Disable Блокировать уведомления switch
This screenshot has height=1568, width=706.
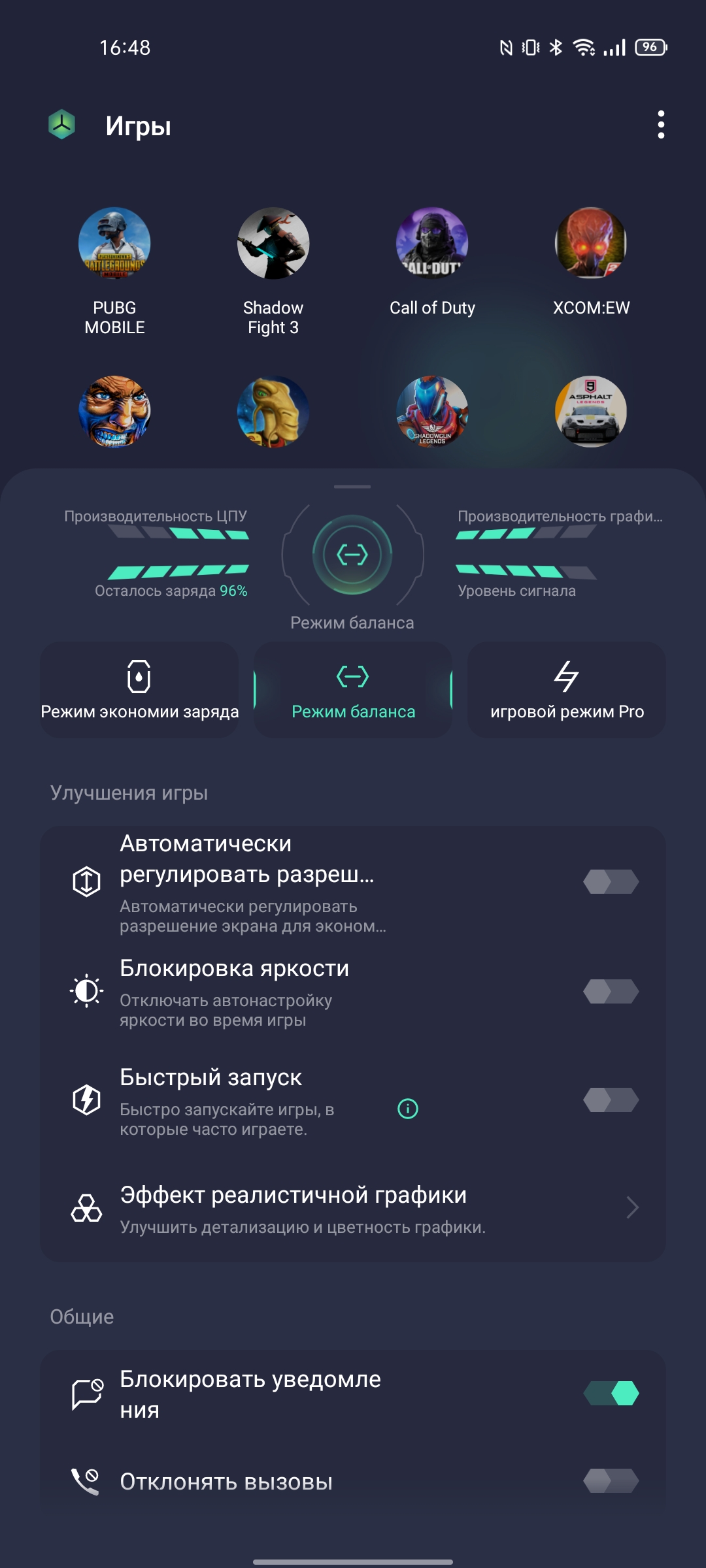click(x=611, y=1394)
